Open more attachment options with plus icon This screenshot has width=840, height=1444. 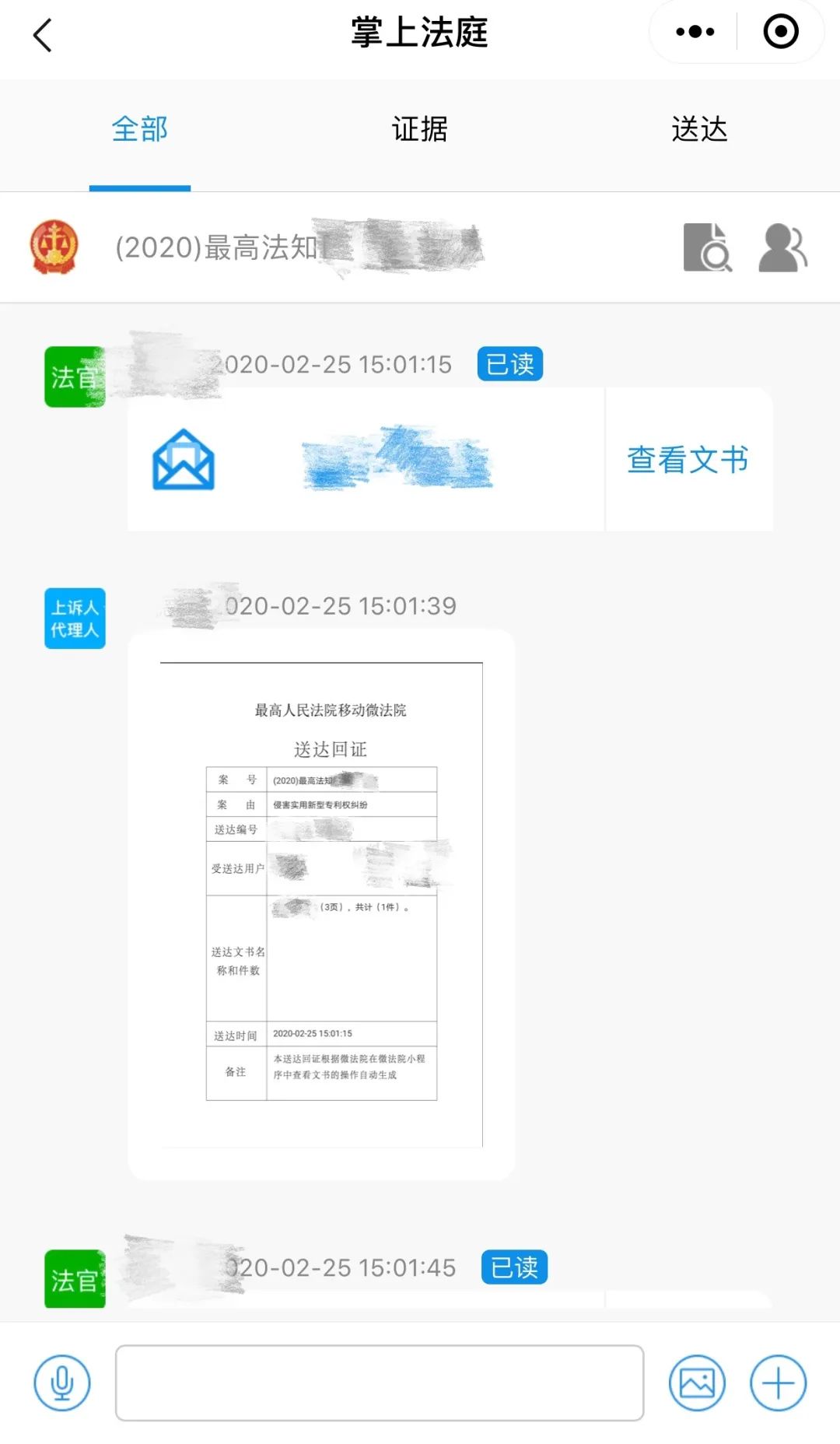pyautogui.click(x=778, y=1383)
